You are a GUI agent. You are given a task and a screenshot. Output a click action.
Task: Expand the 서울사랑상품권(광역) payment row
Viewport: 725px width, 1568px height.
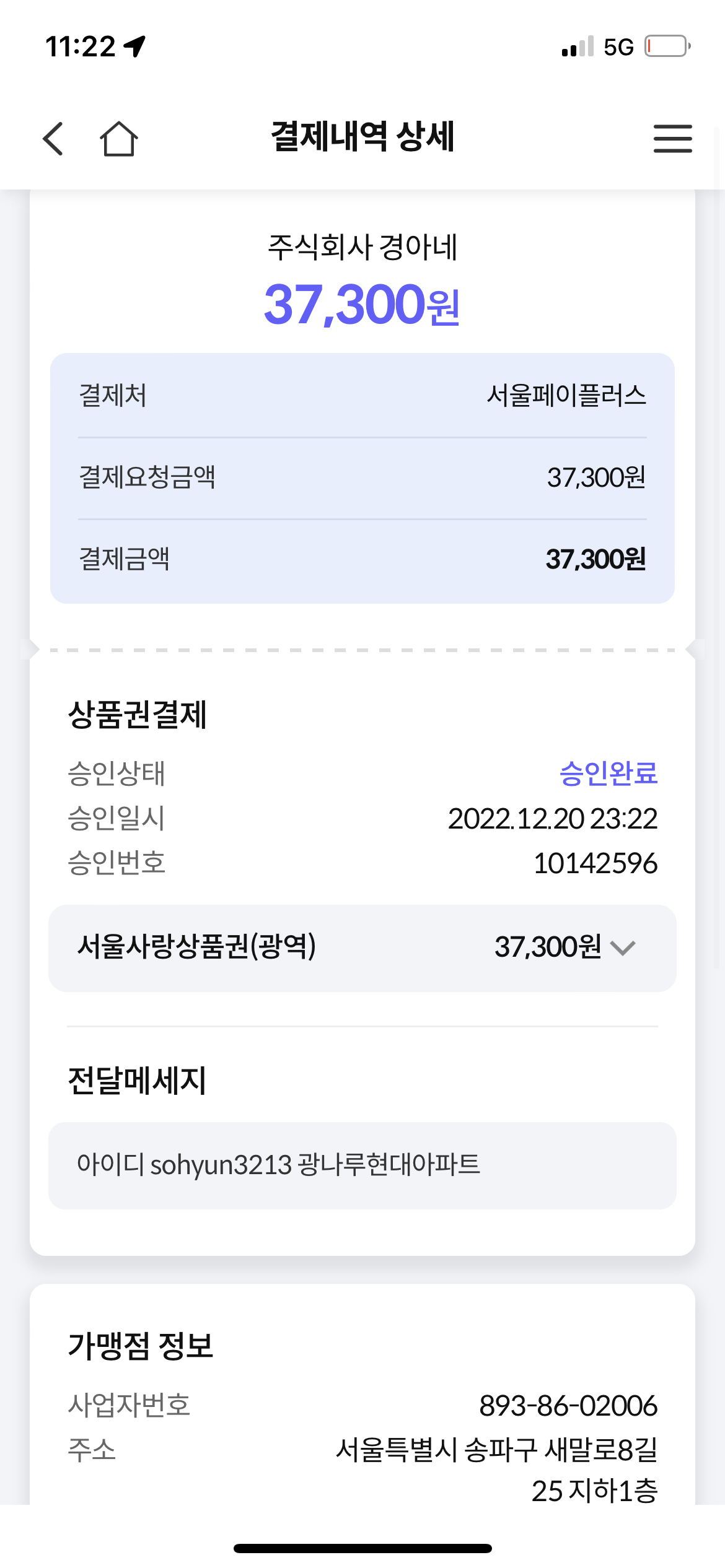pos(362,947)
